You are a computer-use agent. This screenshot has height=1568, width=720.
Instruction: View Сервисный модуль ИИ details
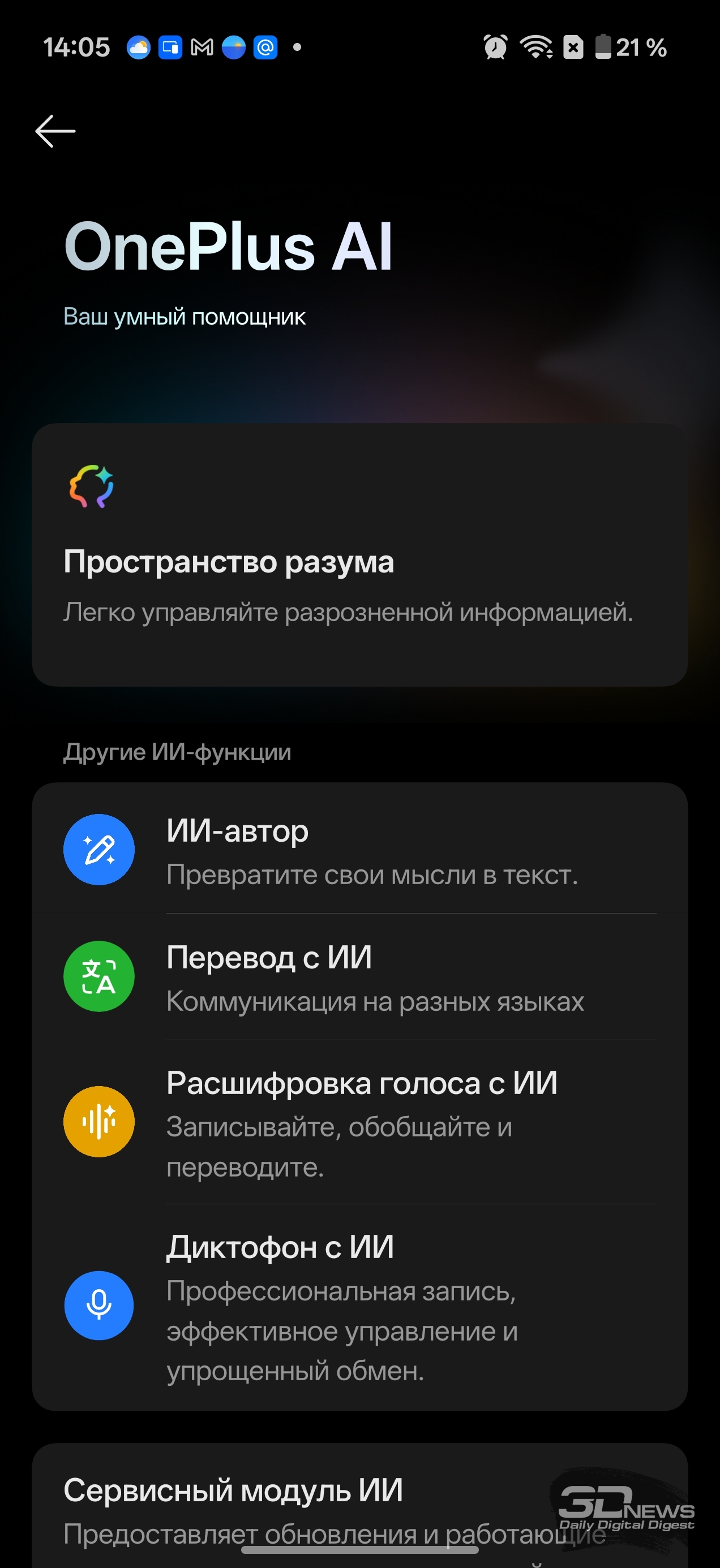coord(305,1504)
